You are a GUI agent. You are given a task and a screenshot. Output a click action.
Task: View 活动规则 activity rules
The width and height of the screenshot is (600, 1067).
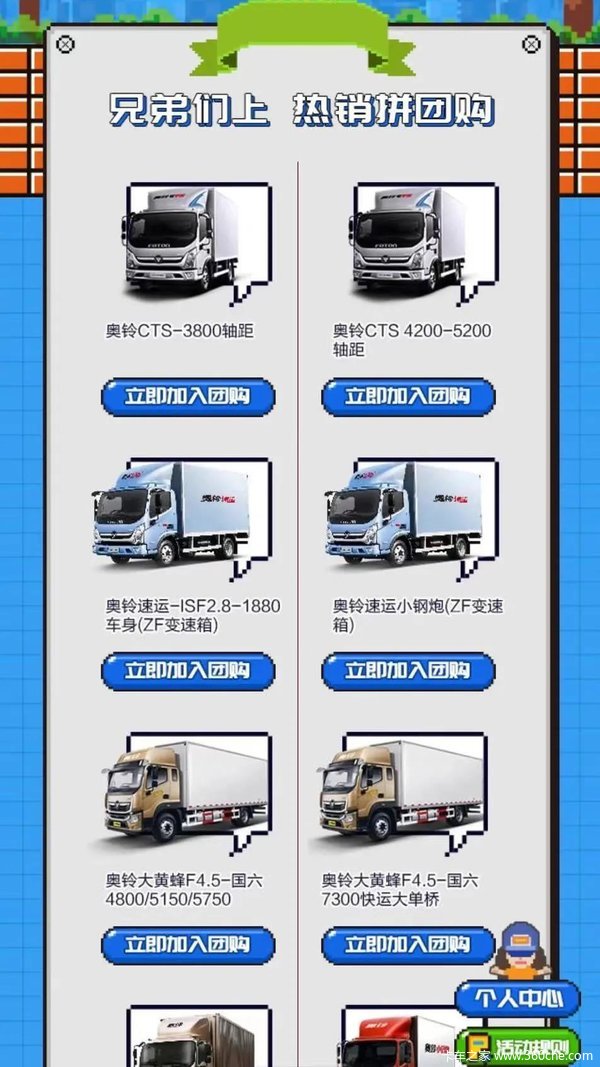(x=518, y=1048)
